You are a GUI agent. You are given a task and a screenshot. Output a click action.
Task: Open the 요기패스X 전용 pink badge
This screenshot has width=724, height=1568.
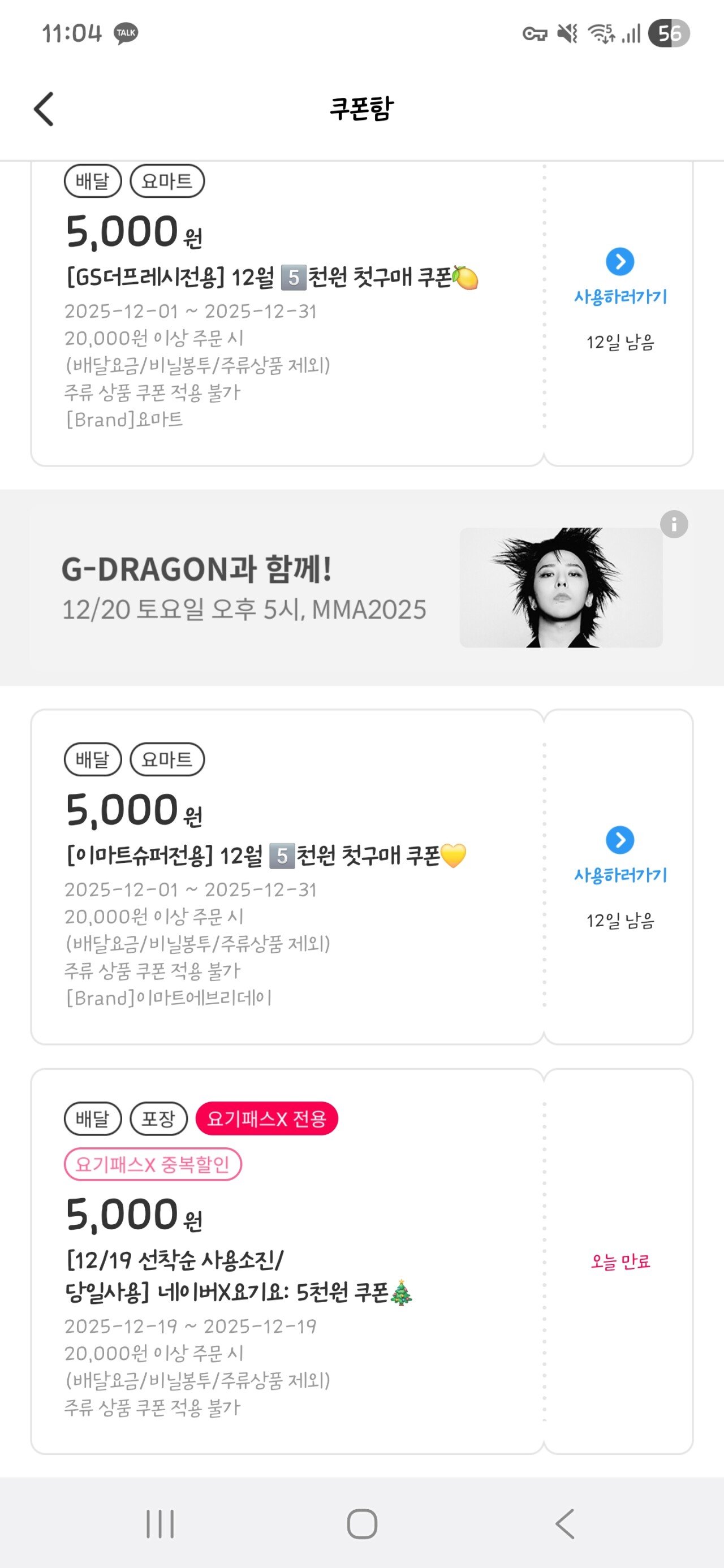[266, 1117]
